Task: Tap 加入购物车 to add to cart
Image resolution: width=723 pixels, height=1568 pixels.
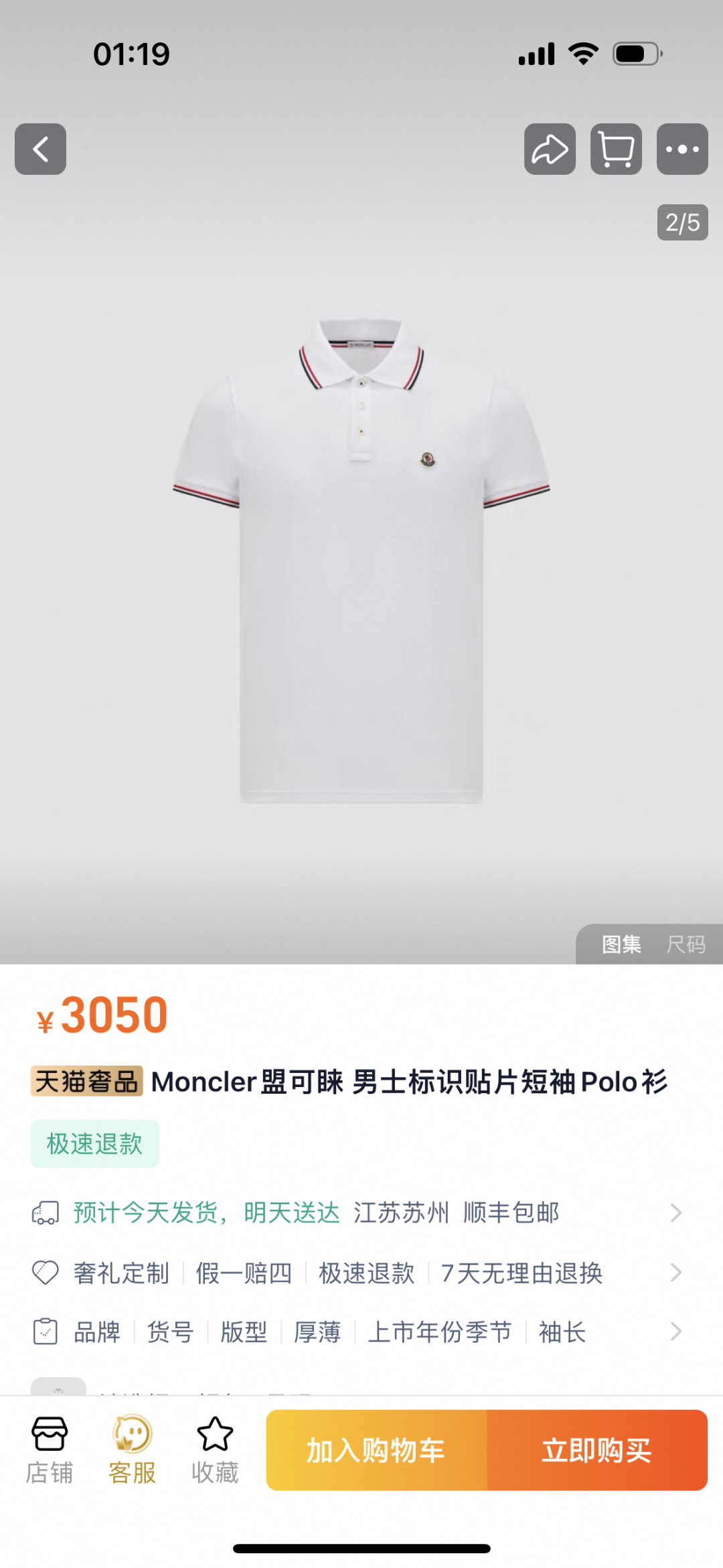Action: 376,1450
